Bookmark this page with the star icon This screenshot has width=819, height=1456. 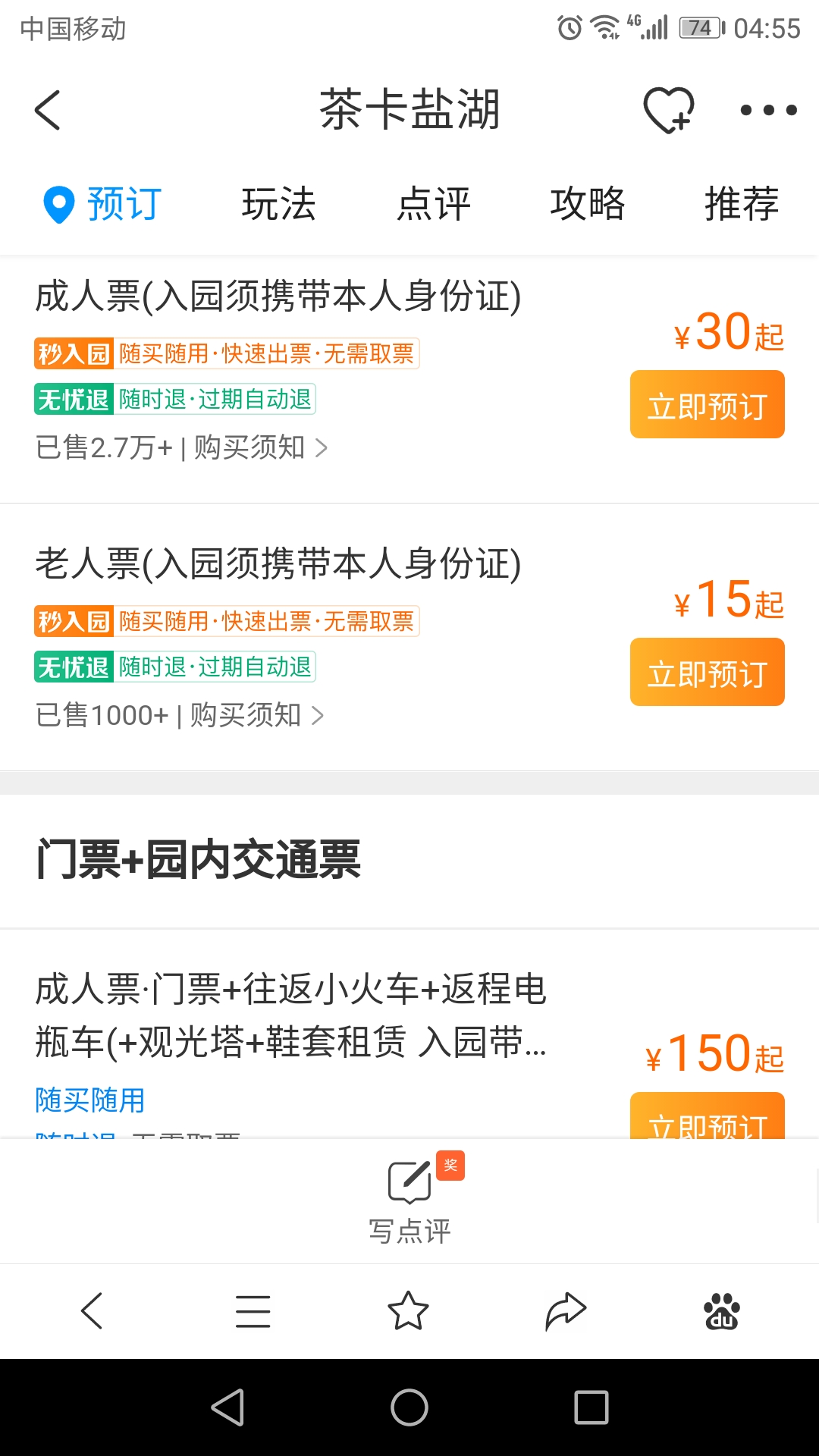click(408, 1311)
